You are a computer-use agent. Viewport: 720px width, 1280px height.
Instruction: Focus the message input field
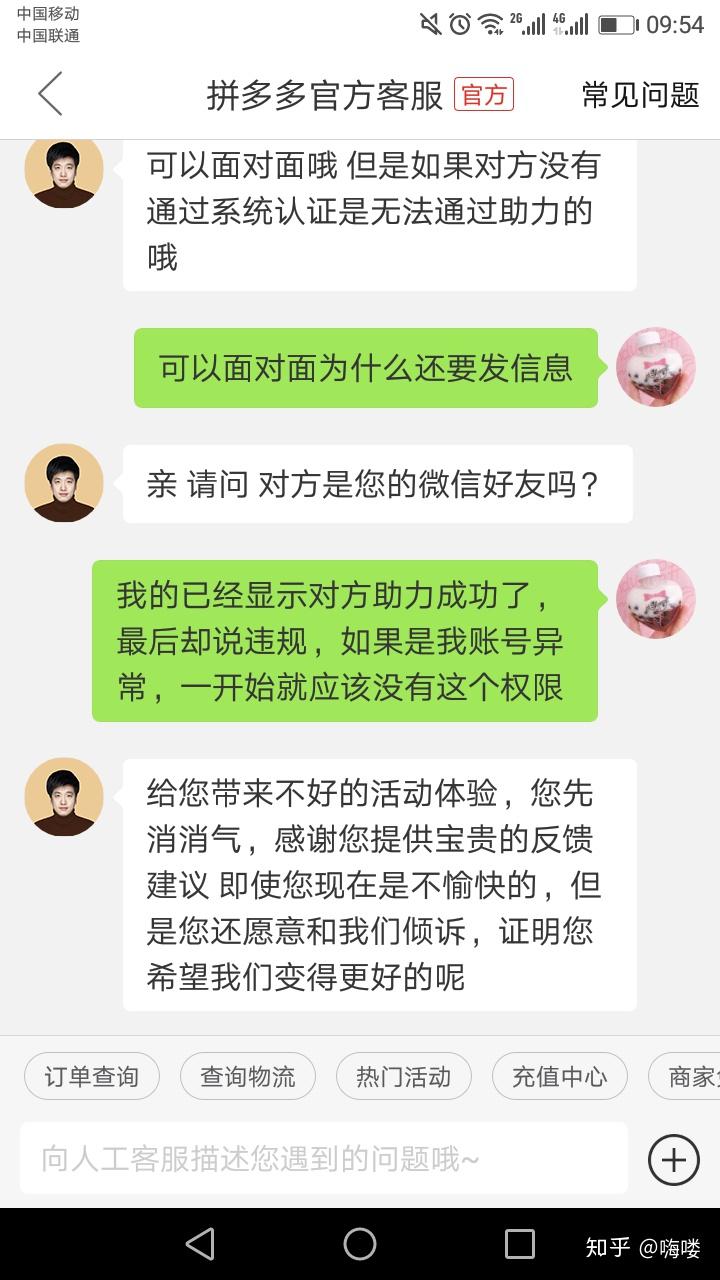click(324, 1158)
